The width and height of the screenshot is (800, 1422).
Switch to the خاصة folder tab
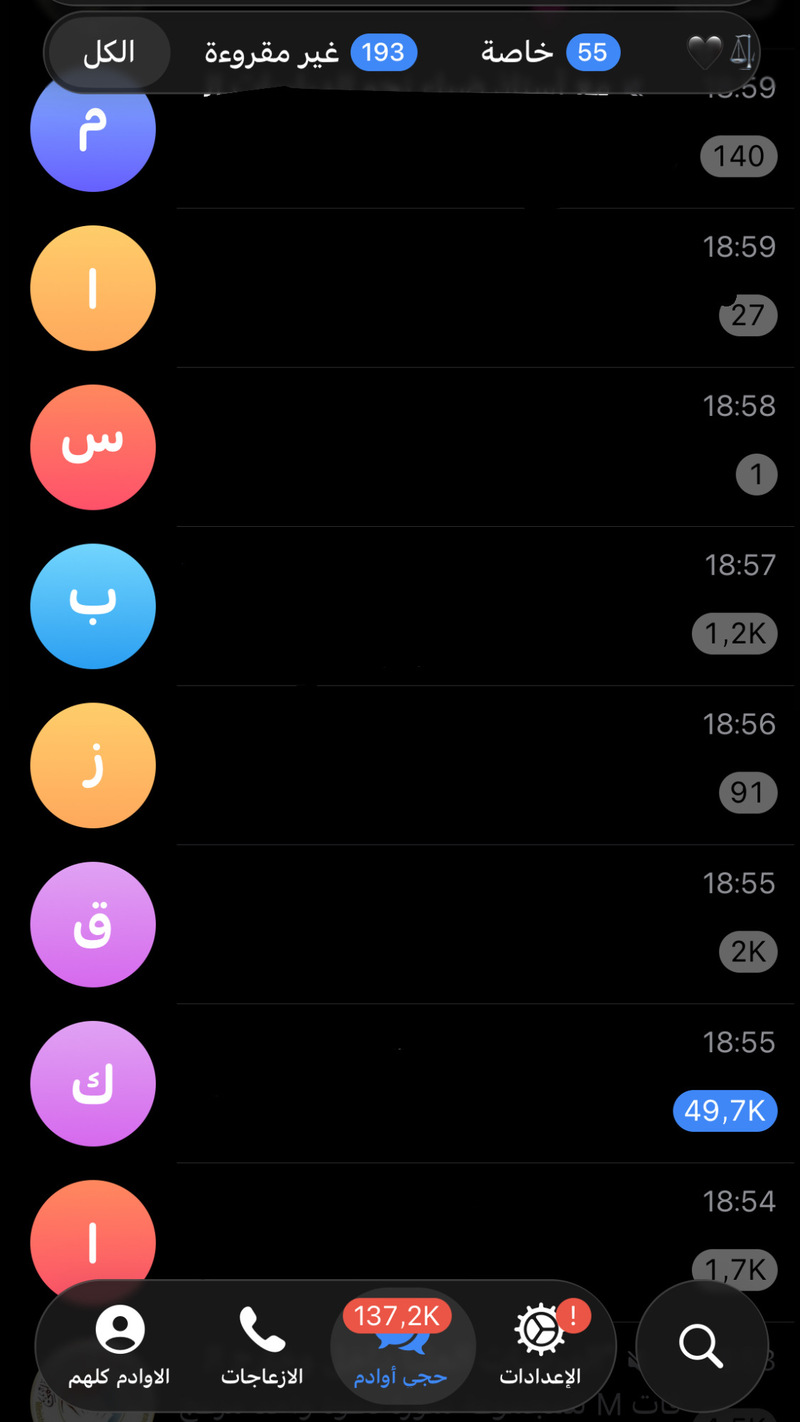tap(550, 53)
